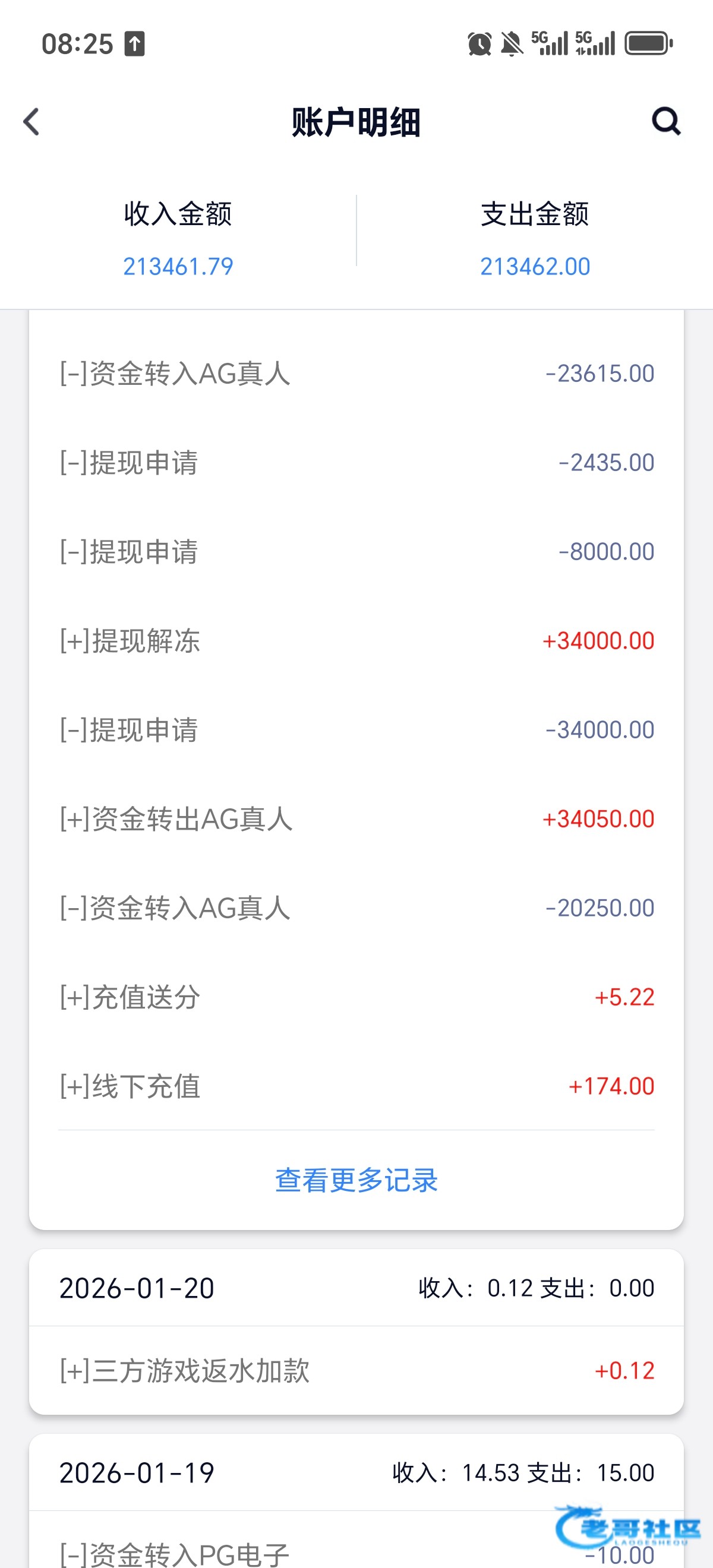Tap the 查看更多记录 link
This screenshot has height=1568, width=713.
pyautogui.click(x=356, y=1180)
